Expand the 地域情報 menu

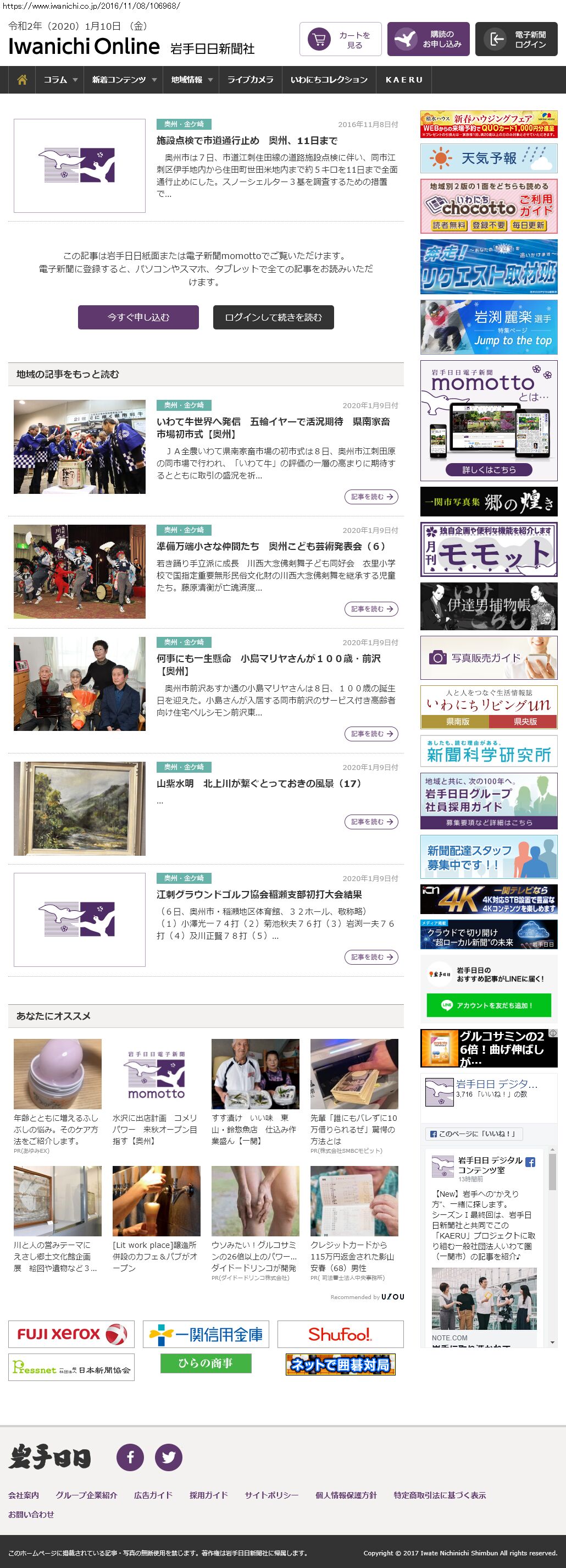pyautogui.click(x=191, y=80)
